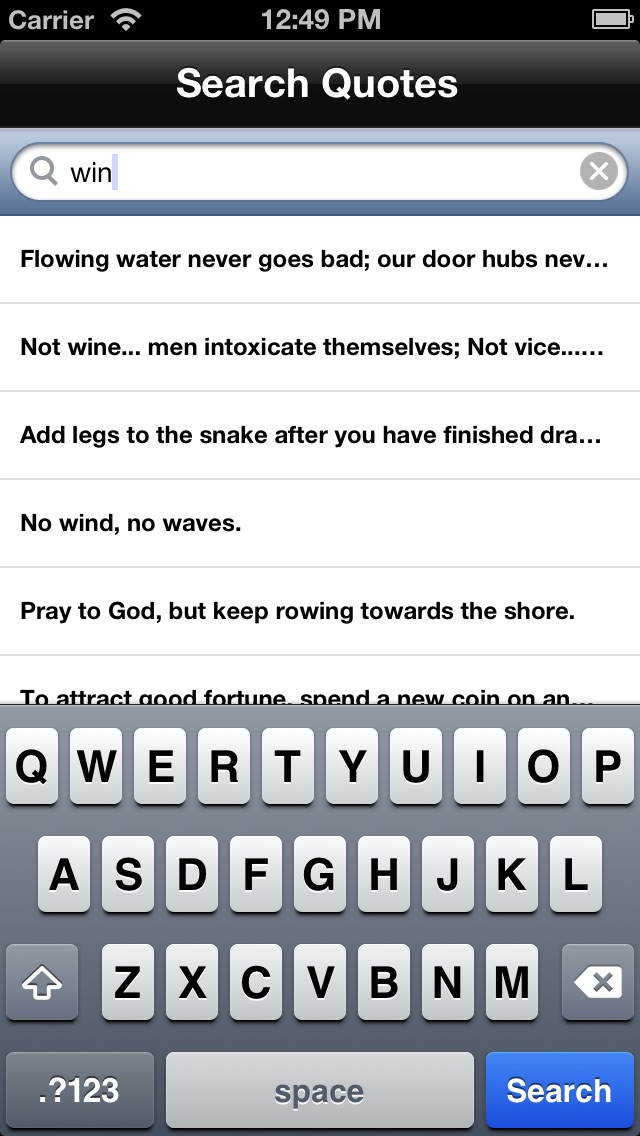Switch keyboard to numbers with .?123 key

[x=80, y=1090]
